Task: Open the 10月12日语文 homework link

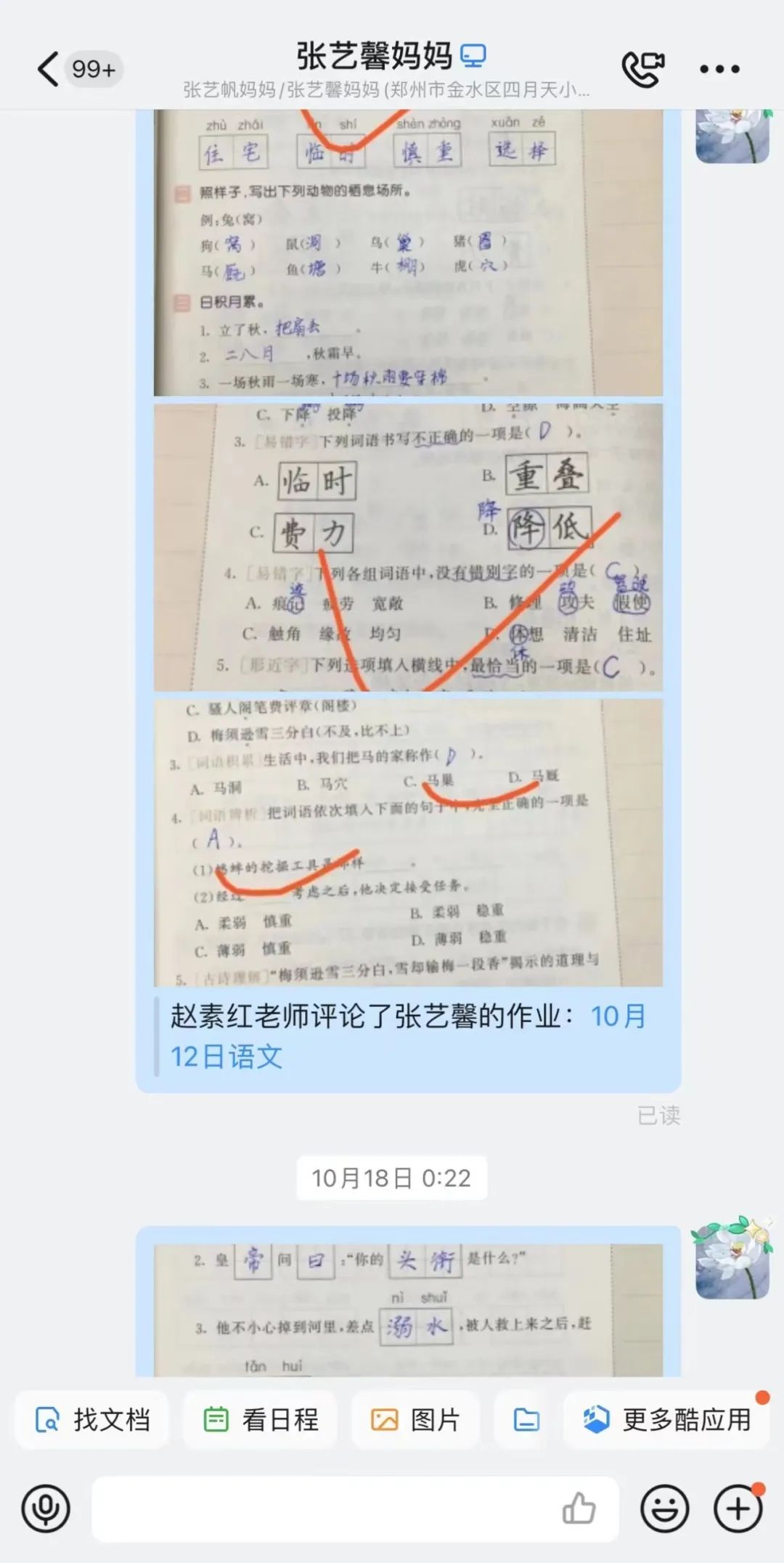Action: tap(407, 1036)
